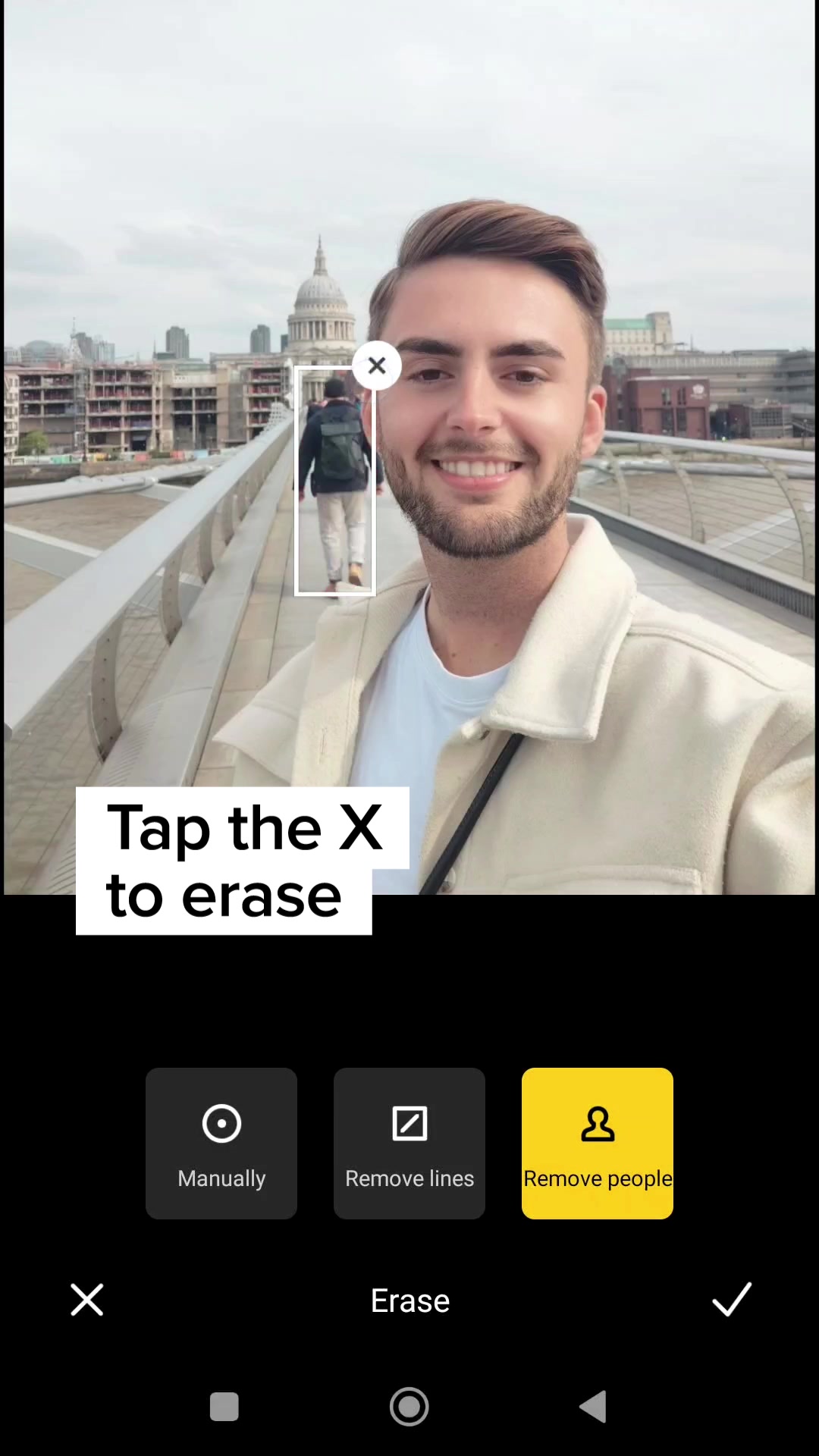Go back using system back button
The height and width of the screenshot is (1456, 819).
click(594, 1407)
